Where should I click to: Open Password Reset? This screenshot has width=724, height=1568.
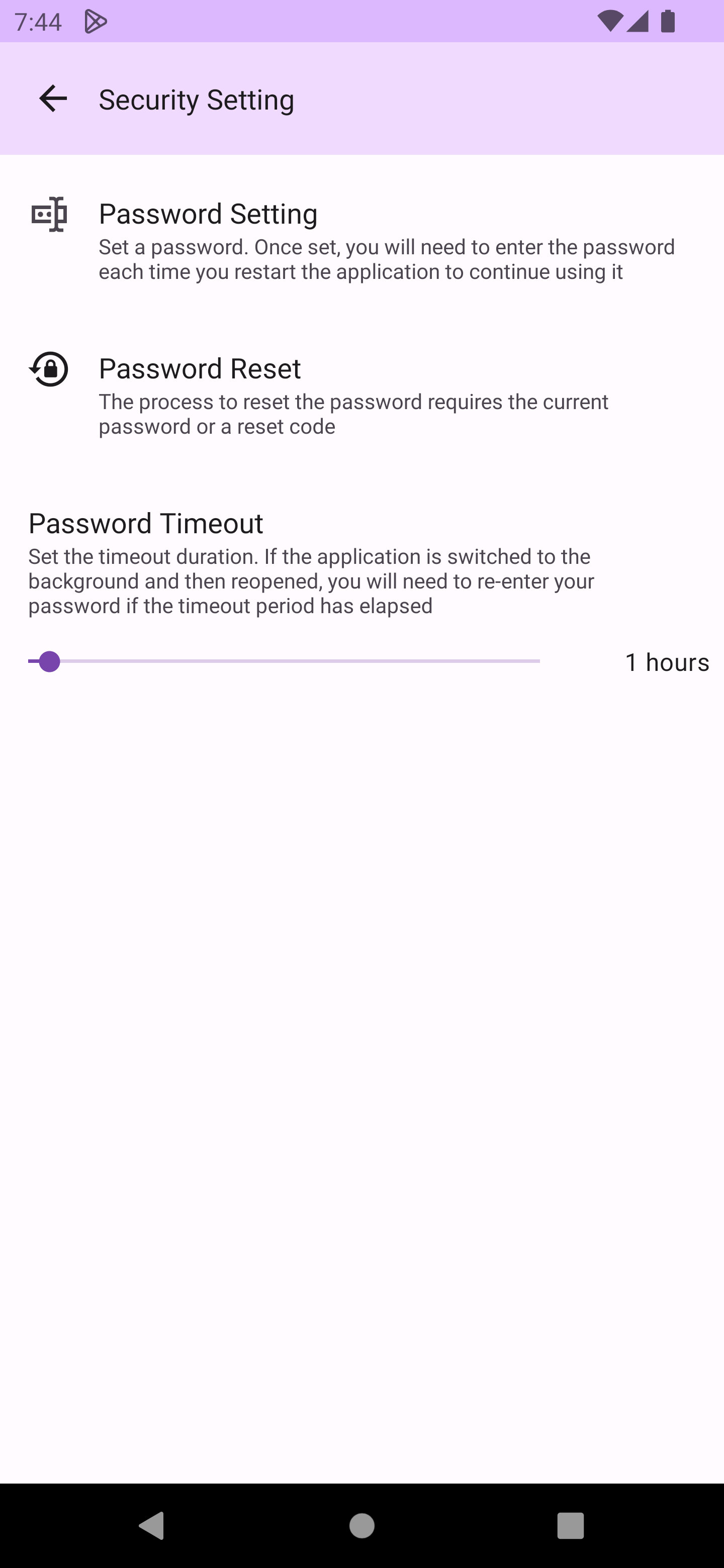point(361,395)
